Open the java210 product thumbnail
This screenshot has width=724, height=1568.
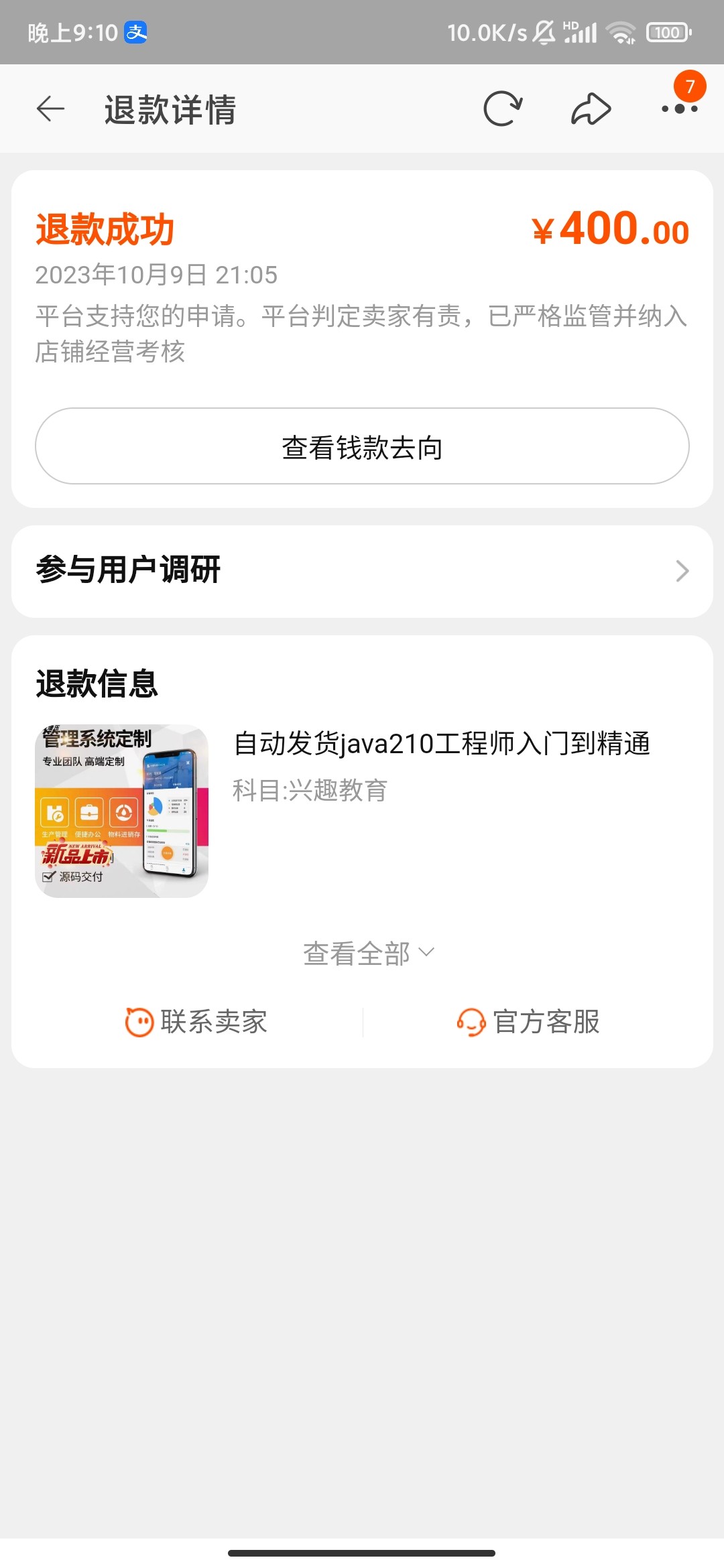pos(121,811)
